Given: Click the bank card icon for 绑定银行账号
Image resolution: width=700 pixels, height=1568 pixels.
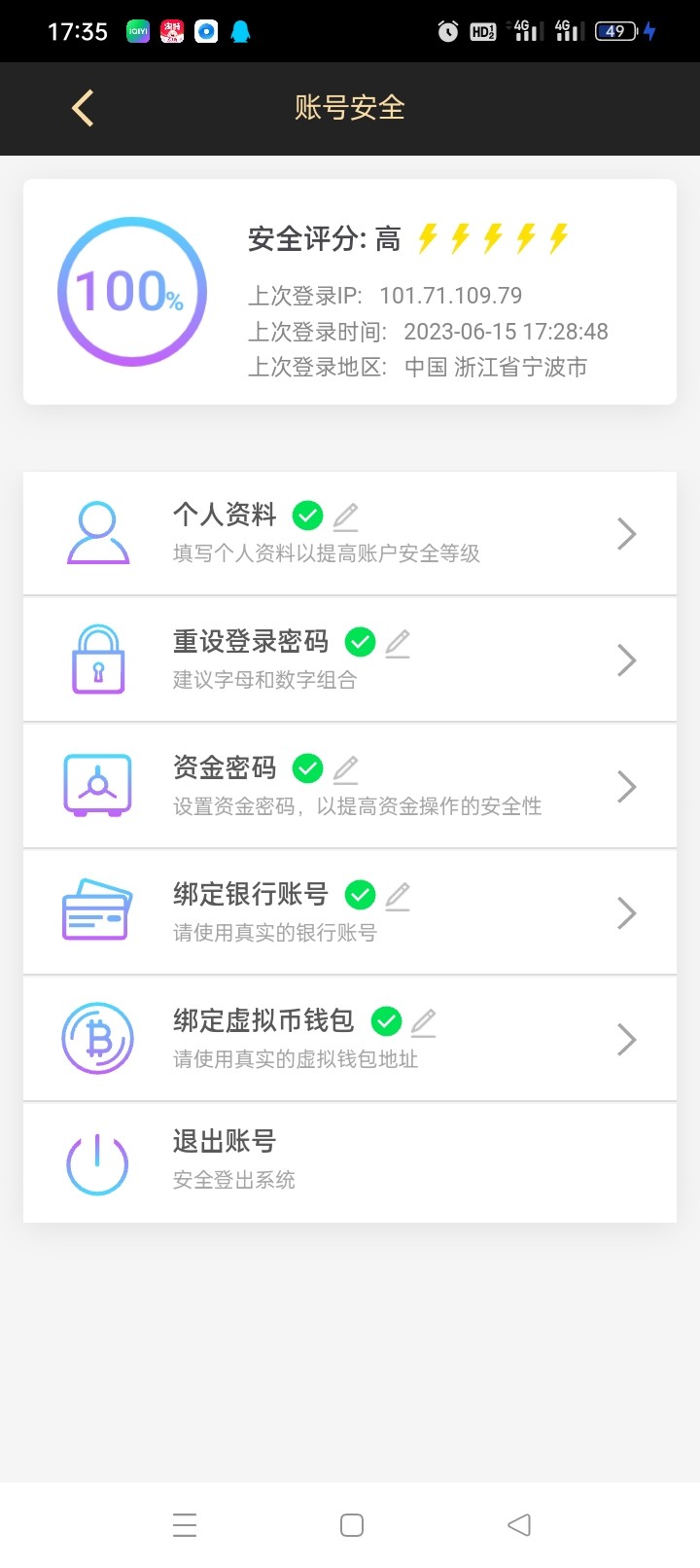Looking at the screenshot, I should 97,912.
